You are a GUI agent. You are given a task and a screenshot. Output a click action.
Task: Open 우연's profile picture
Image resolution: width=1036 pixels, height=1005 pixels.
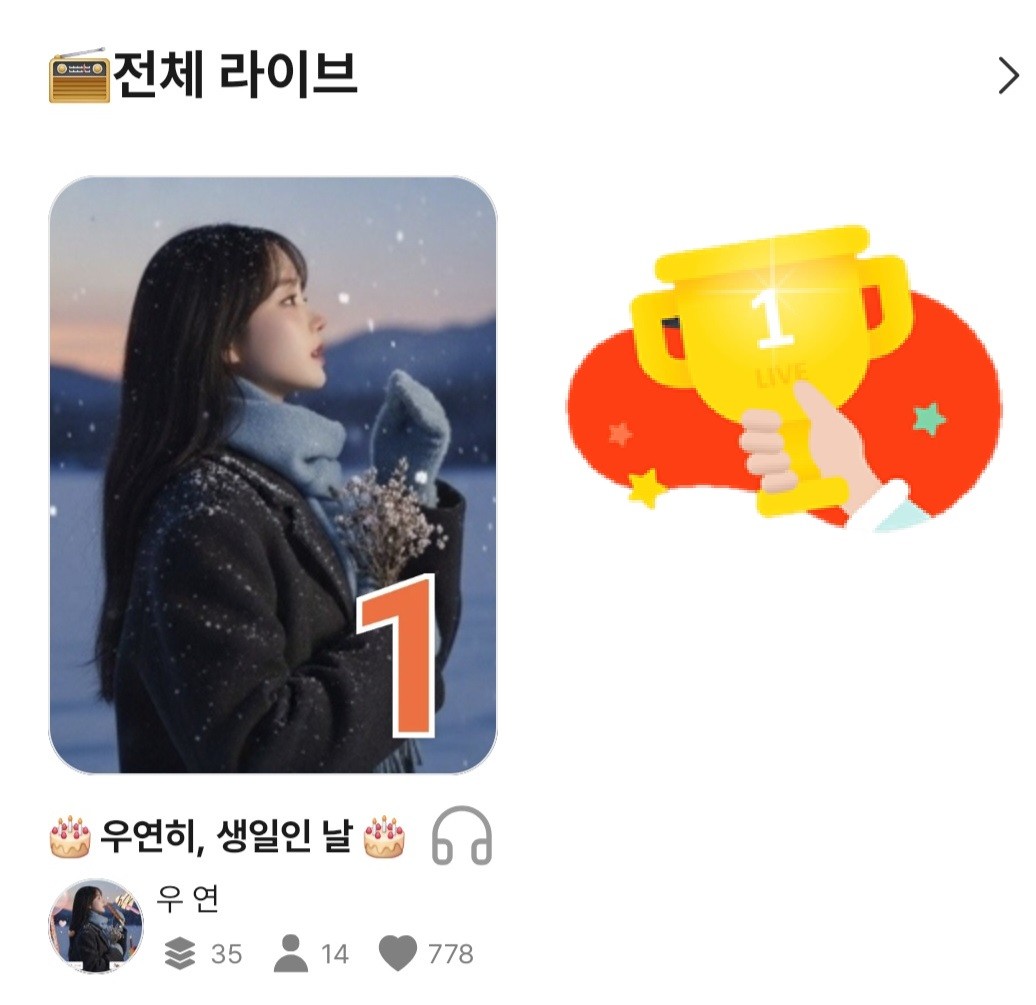(95, 925)
